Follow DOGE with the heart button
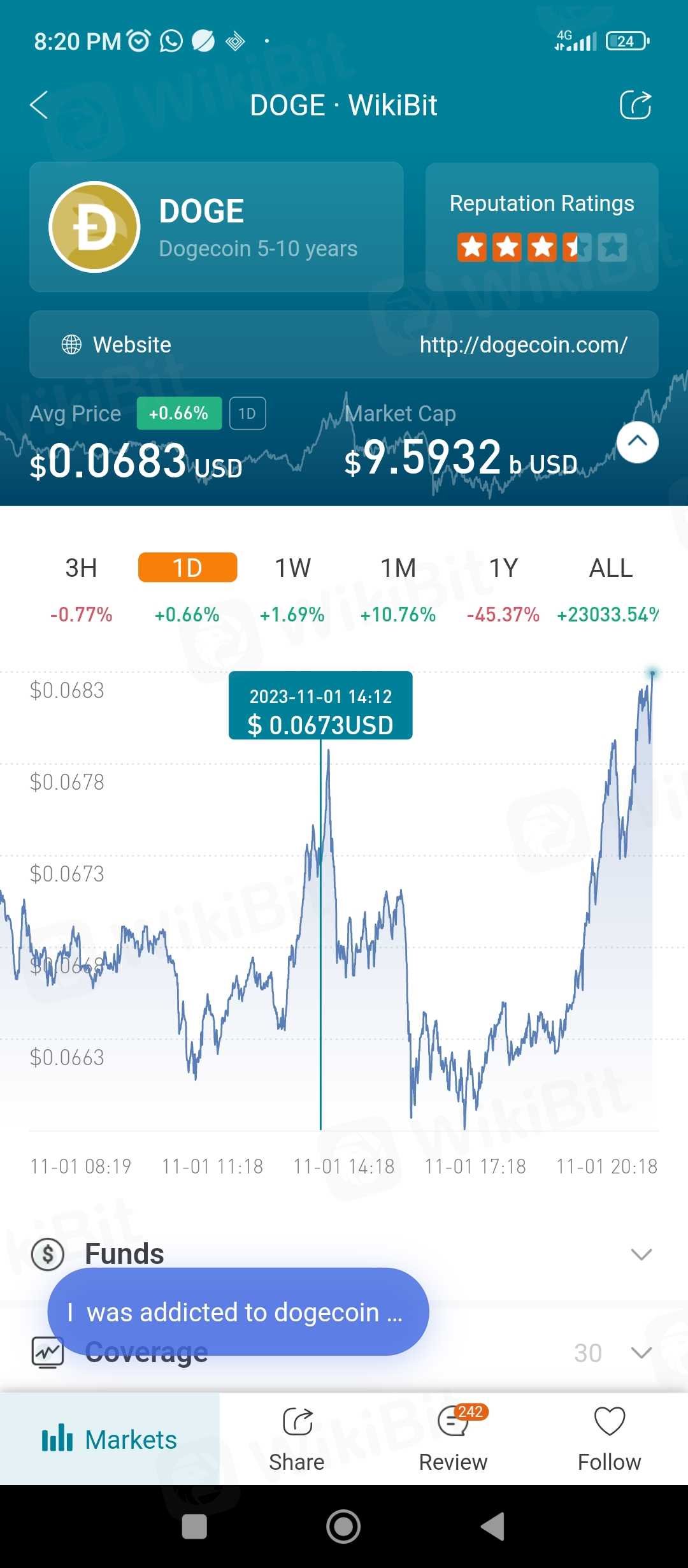The width and height of the screenshot is (688, 1568). click(x=609, y=1439)
